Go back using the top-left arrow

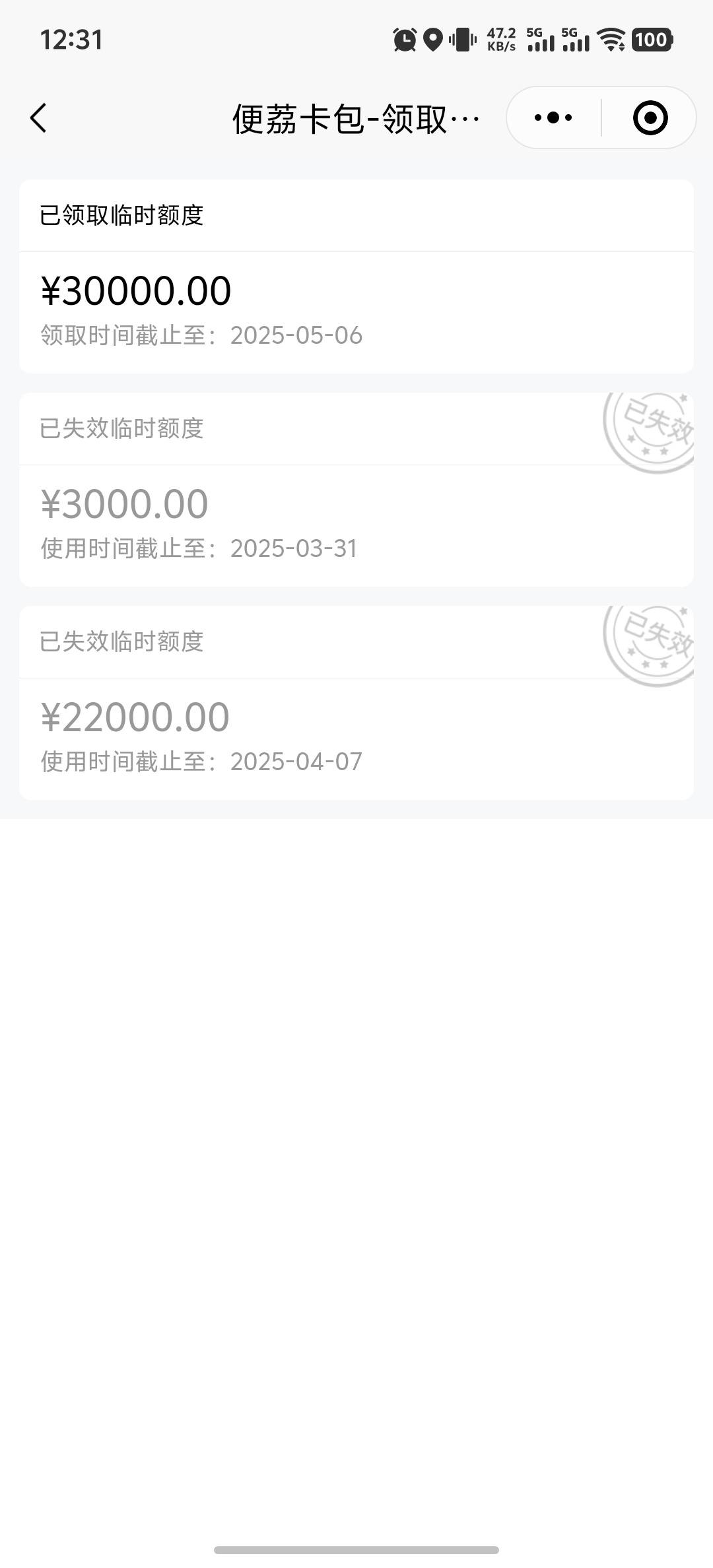(38, 118)
